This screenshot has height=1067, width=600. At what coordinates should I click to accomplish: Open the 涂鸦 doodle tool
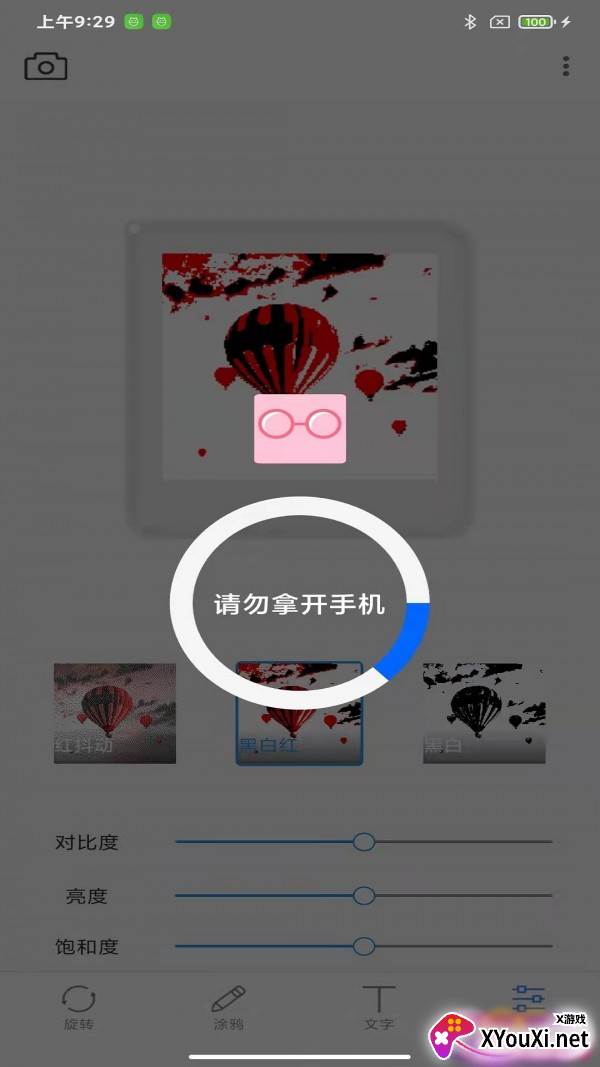tap(228, 1007)
